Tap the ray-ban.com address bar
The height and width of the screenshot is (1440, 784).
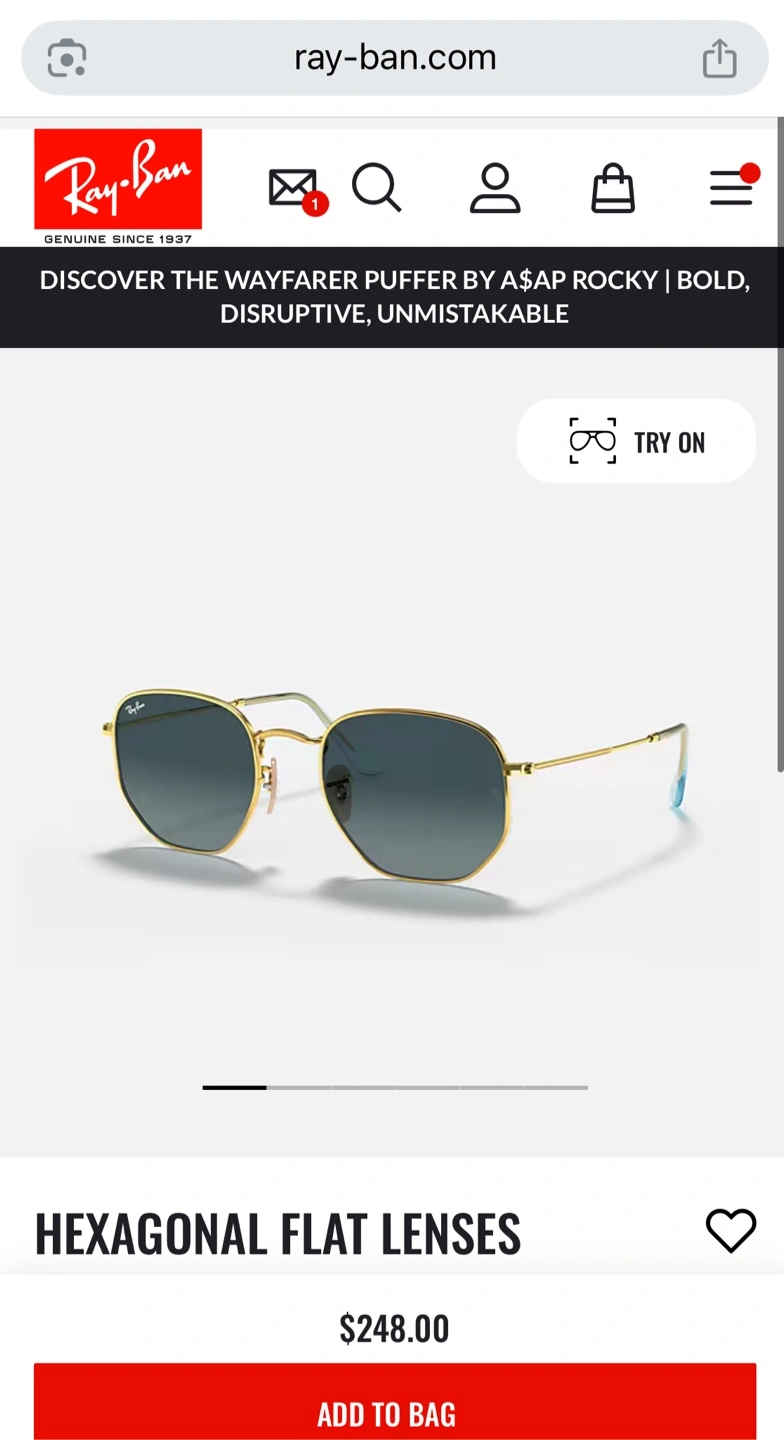(x=394, y=58)
